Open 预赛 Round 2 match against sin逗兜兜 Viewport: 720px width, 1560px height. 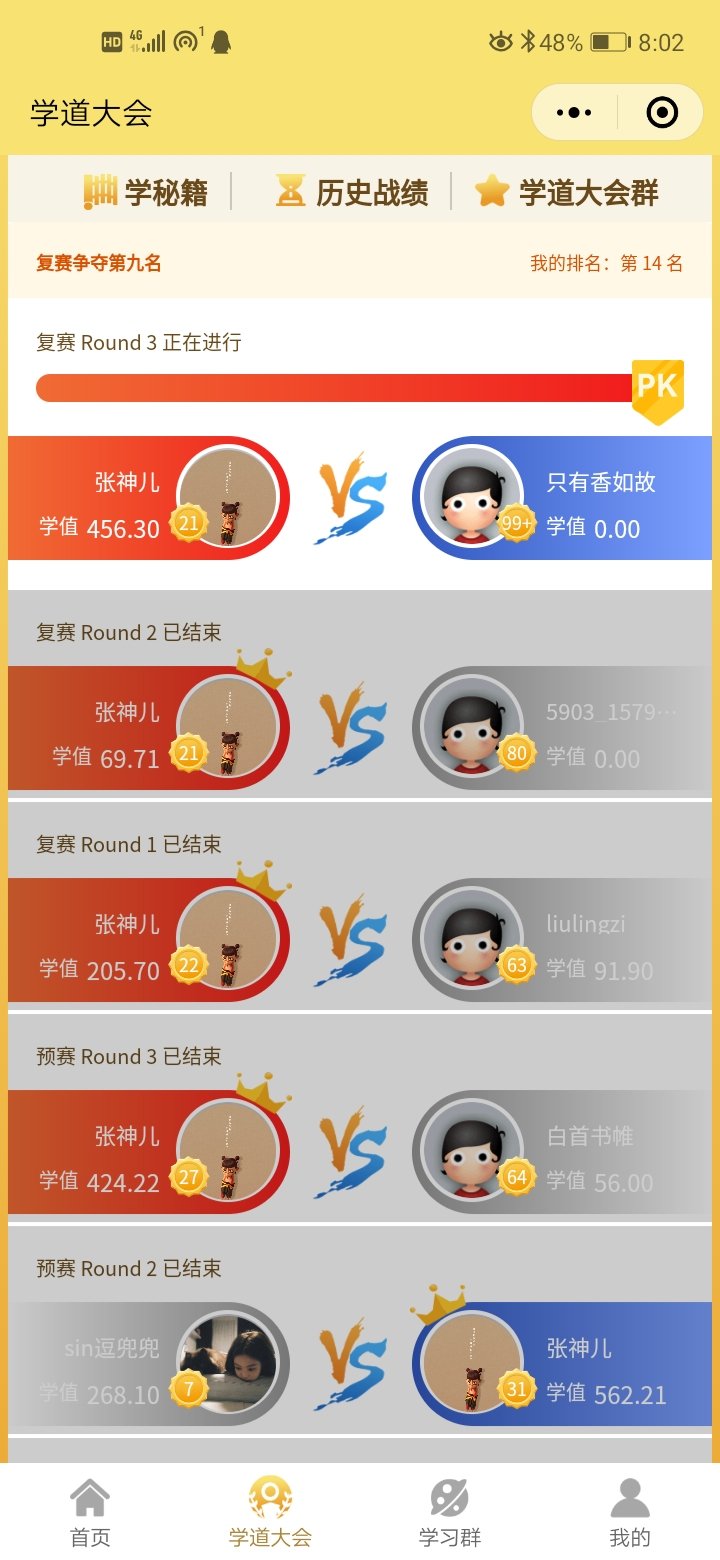point(360,1364)
